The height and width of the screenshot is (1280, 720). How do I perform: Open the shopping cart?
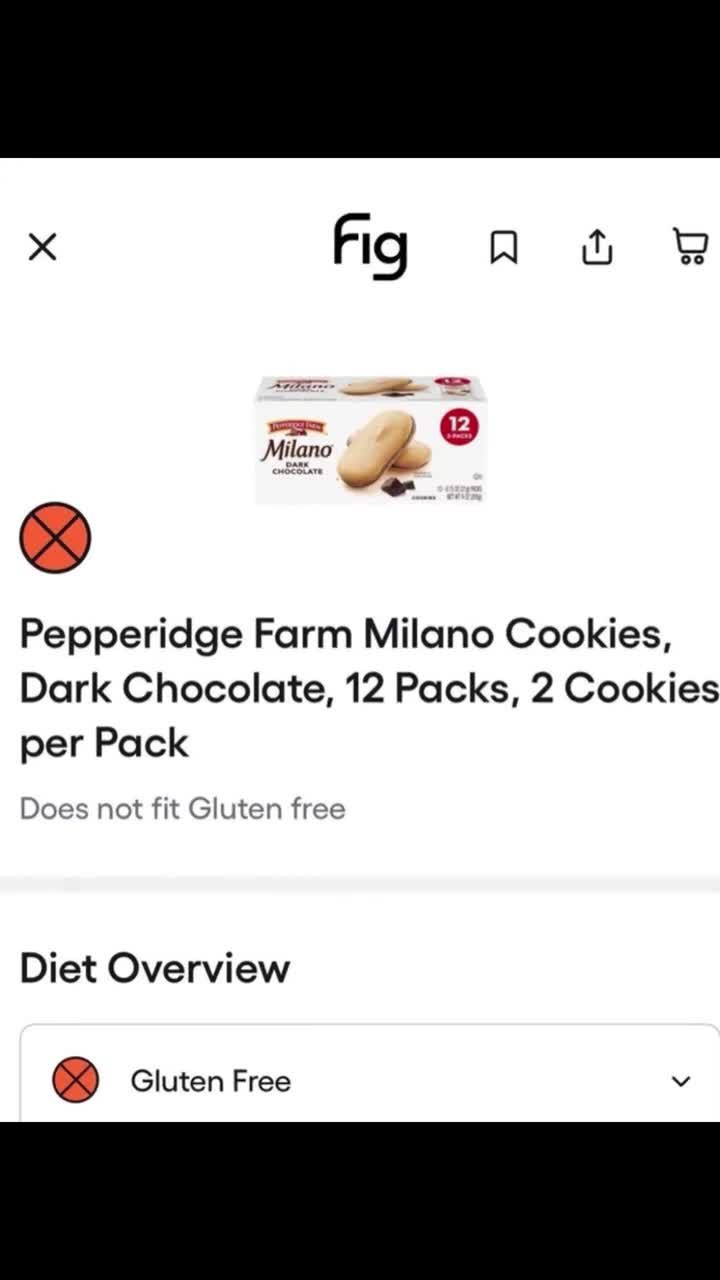click(690, 247)
